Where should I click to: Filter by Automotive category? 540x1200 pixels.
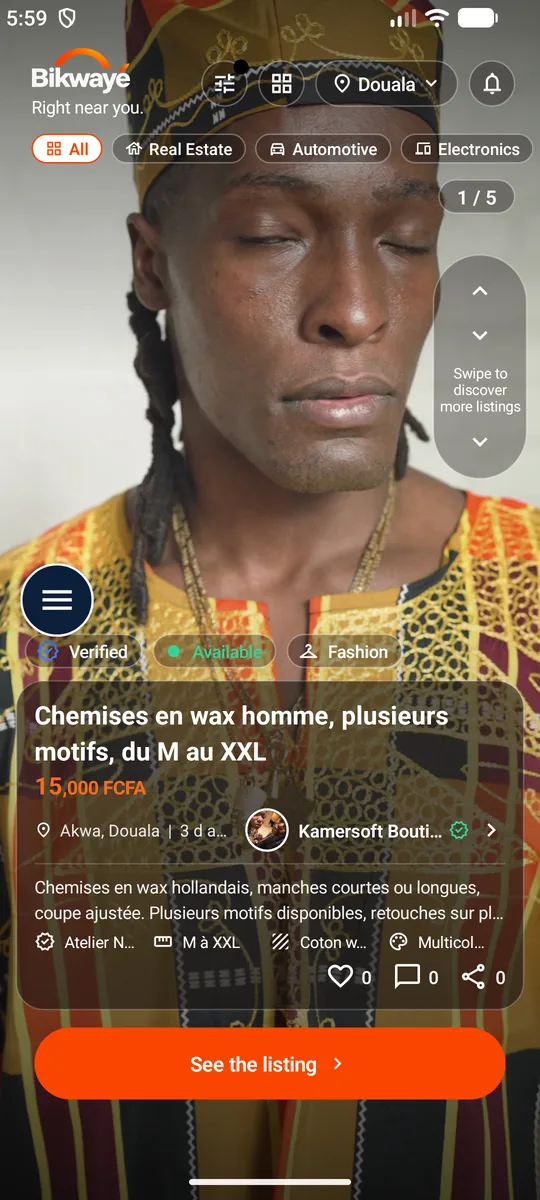coord(323,149)
